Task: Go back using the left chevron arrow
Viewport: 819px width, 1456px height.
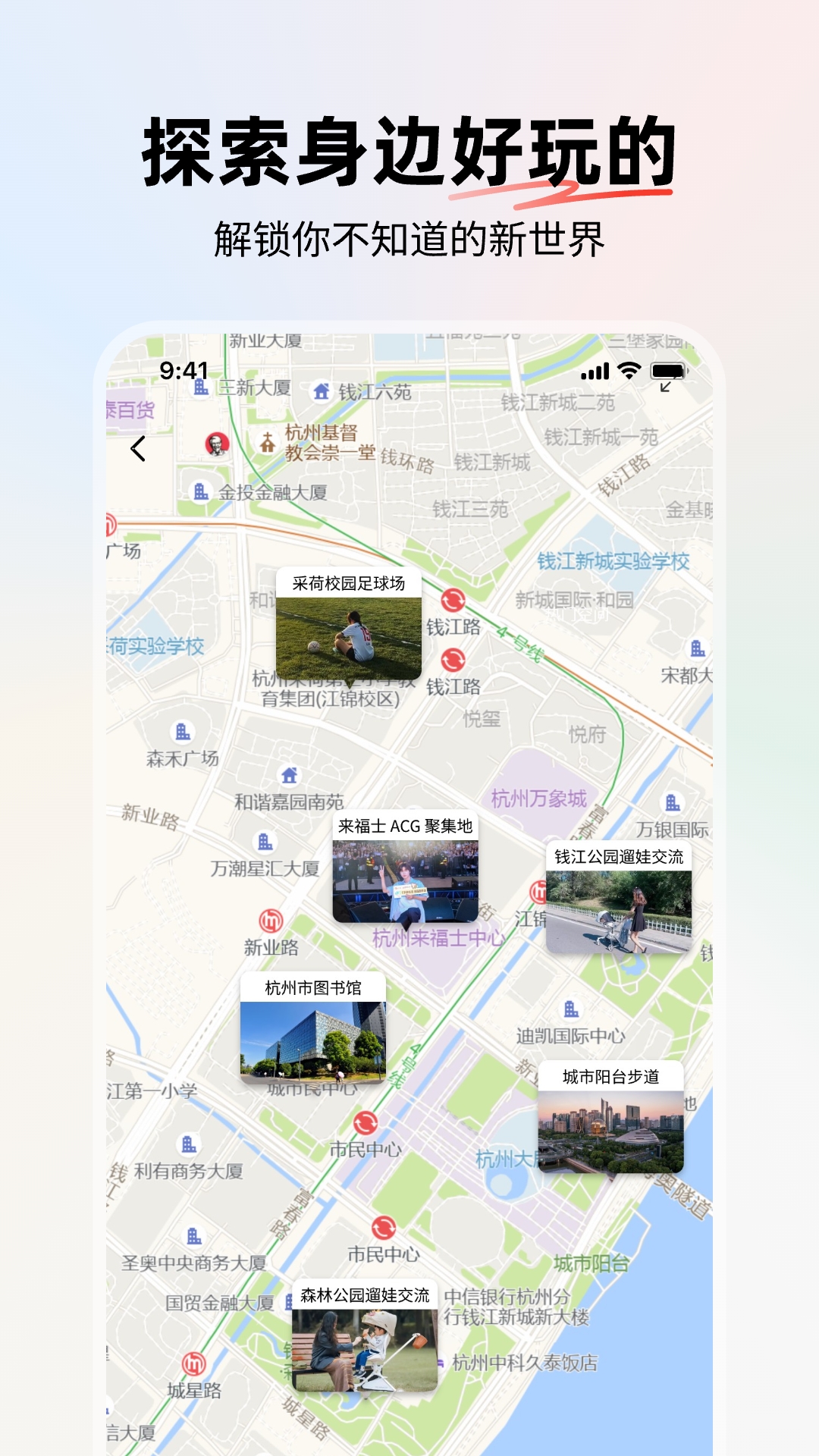Action: [x=136, y=449]
